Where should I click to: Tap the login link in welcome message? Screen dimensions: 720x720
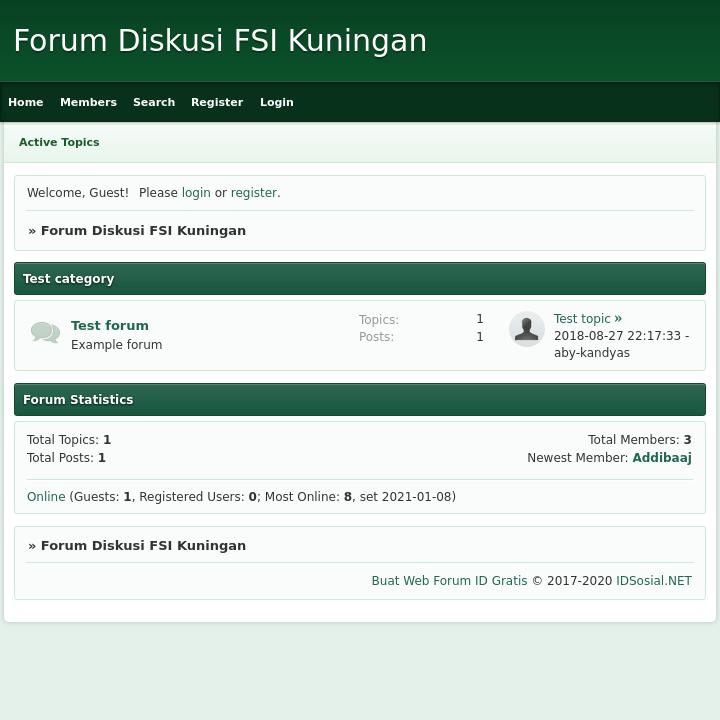click(196, 193)
